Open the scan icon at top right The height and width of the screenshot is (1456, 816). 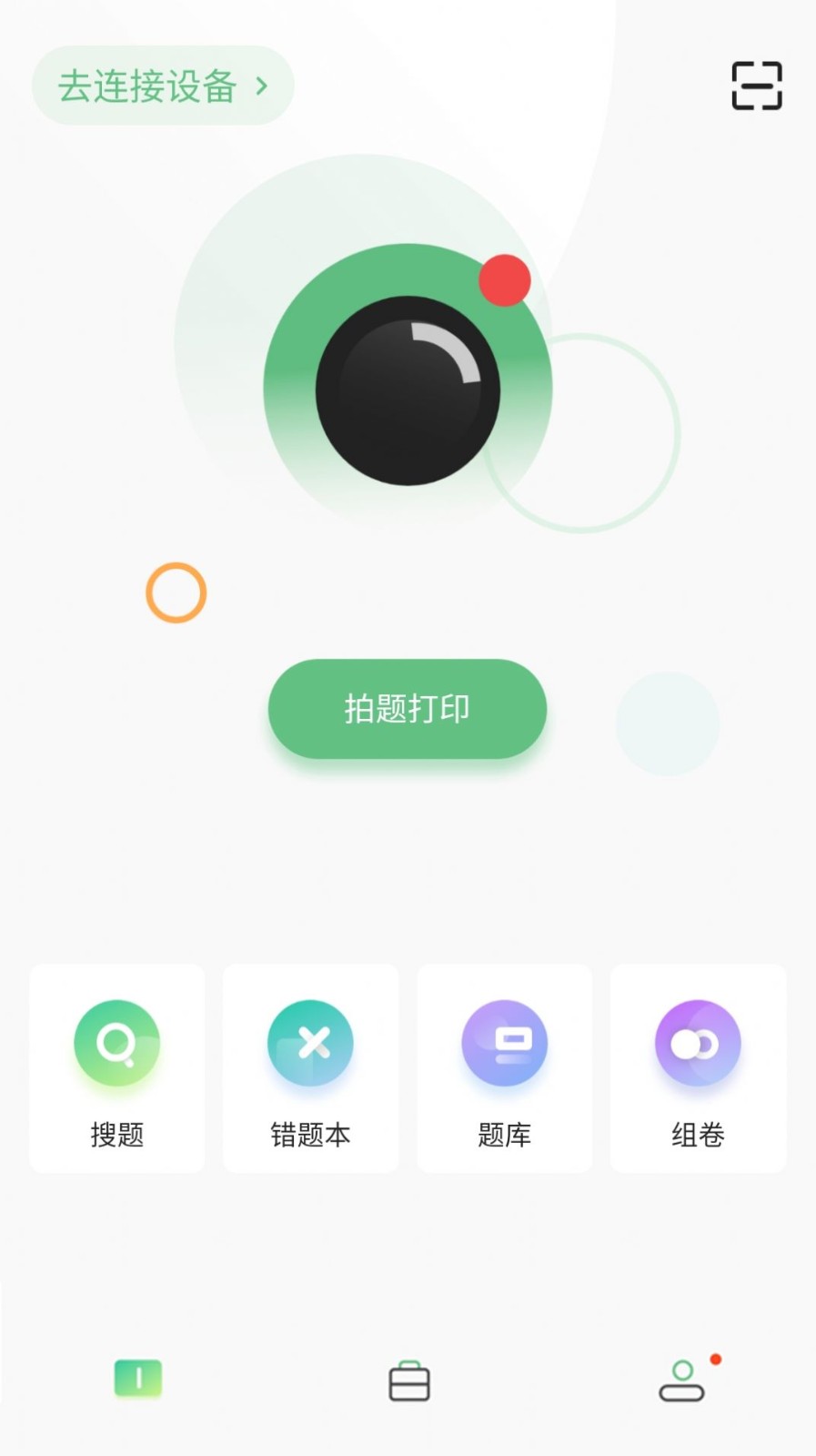point(756,86)
